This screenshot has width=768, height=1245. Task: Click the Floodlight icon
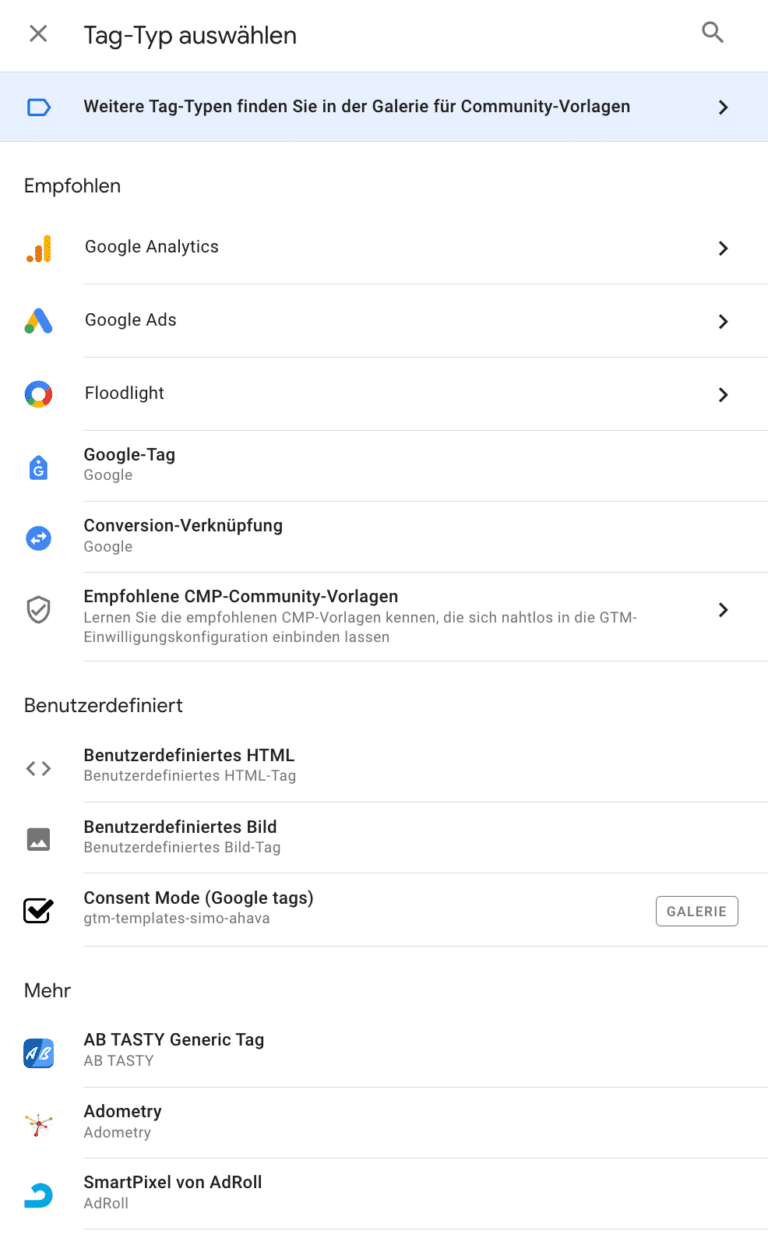(38, 393)
